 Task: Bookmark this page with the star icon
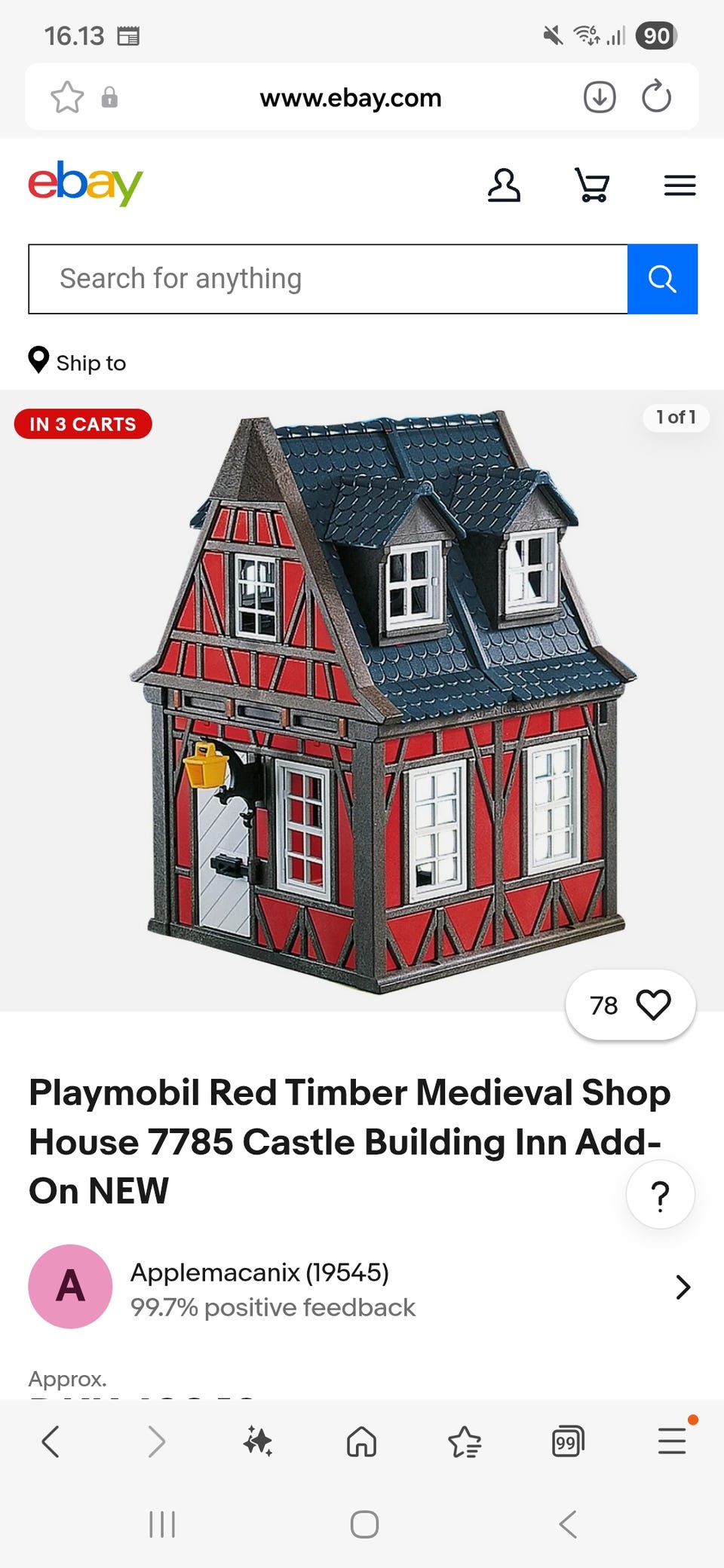pos(67,97)
